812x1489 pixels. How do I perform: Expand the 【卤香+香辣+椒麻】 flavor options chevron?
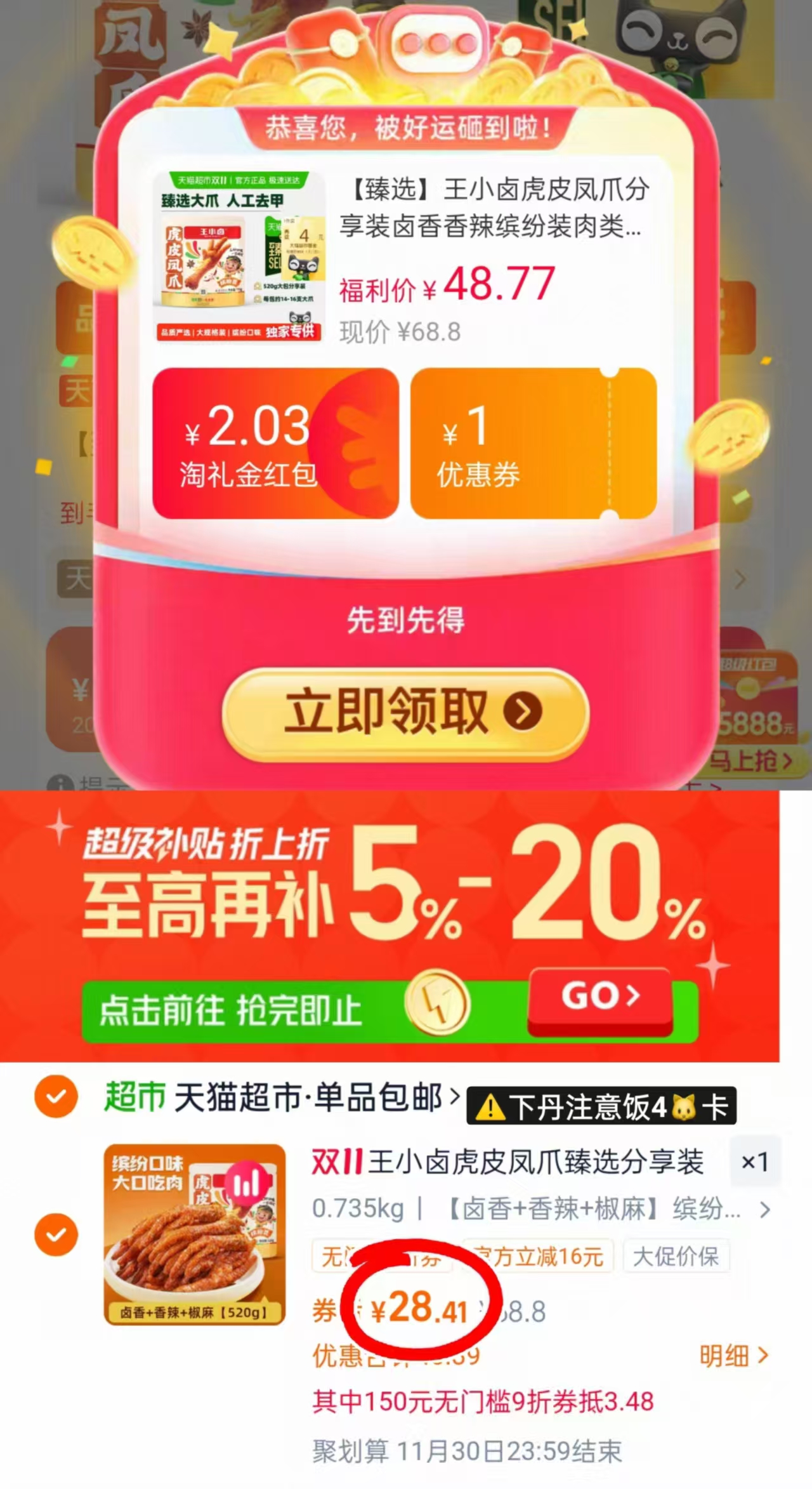(x=766, y=1210)
